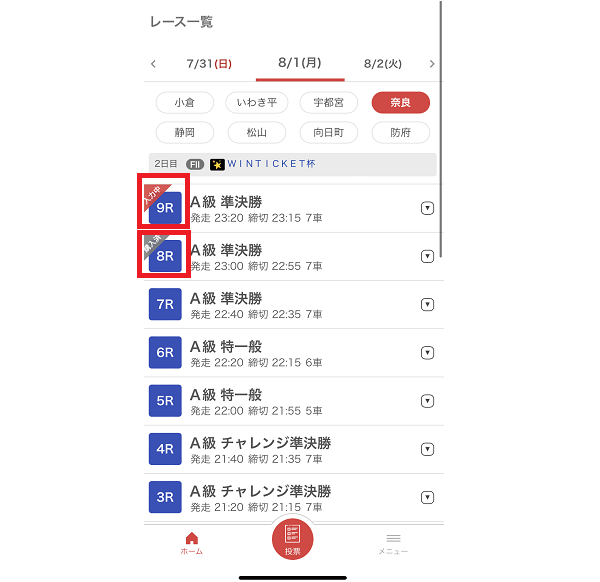Select the 宇都宮 venue chip
Image resolution: width=600 pixels, height=582 pixels.
pos(329,103)
